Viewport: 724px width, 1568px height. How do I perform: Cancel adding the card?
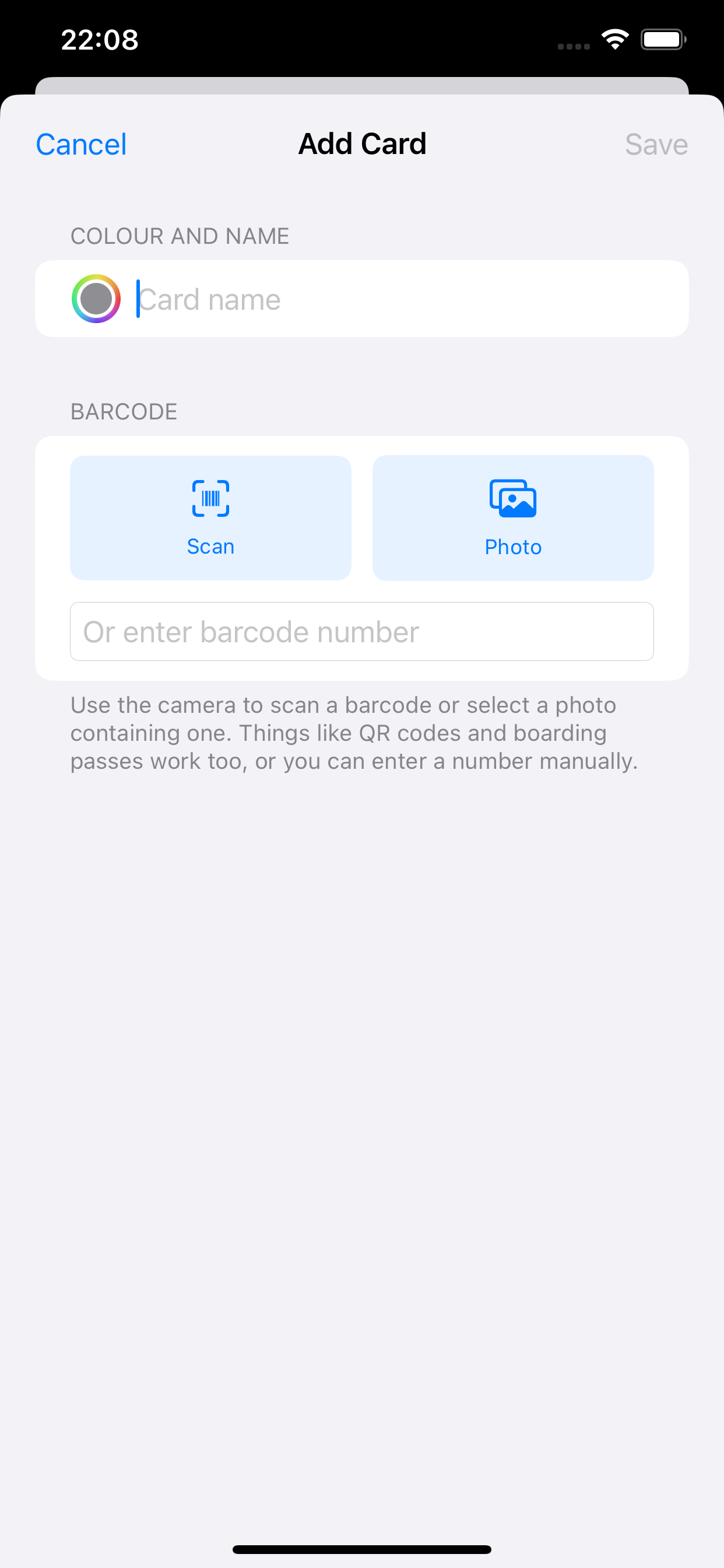click(81, 145)
